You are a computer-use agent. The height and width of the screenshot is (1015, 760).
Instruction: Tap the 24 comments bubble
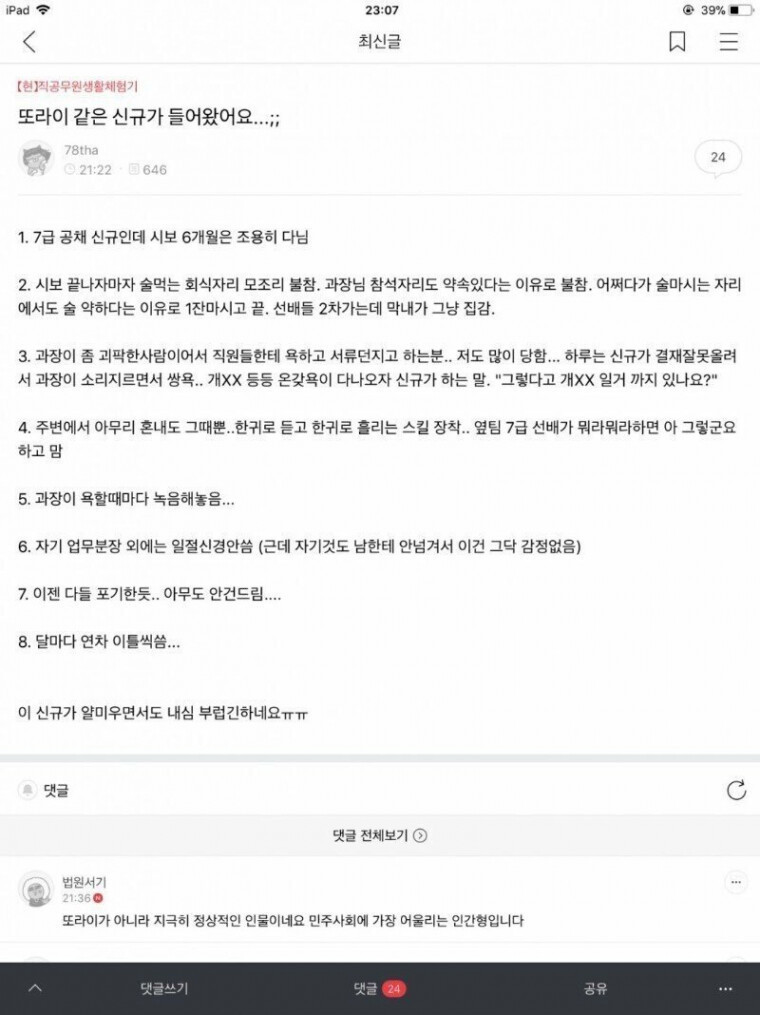click(x=718, y=158)
